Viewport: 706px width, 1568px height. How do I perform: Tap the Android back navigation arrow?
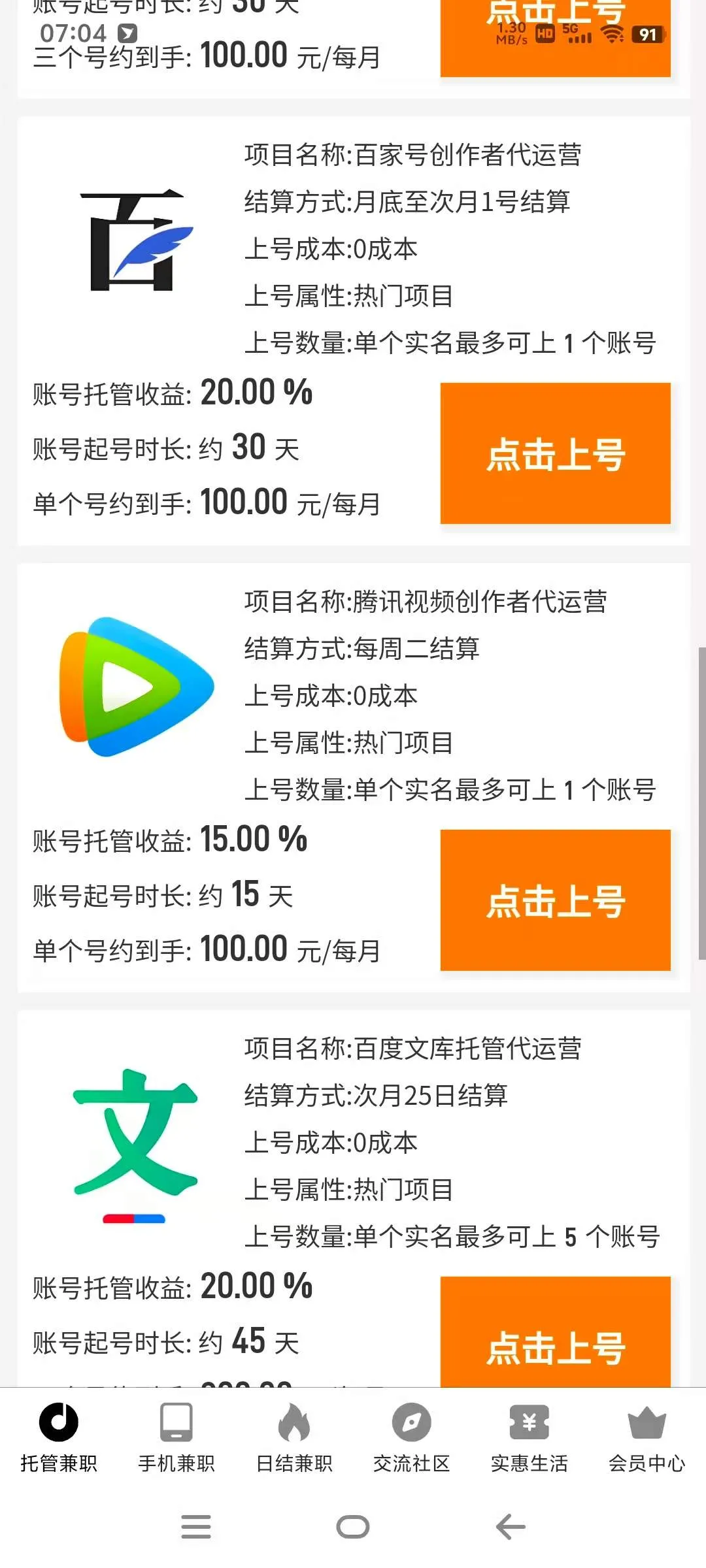pyautogui.click(x=509, y=1527)
